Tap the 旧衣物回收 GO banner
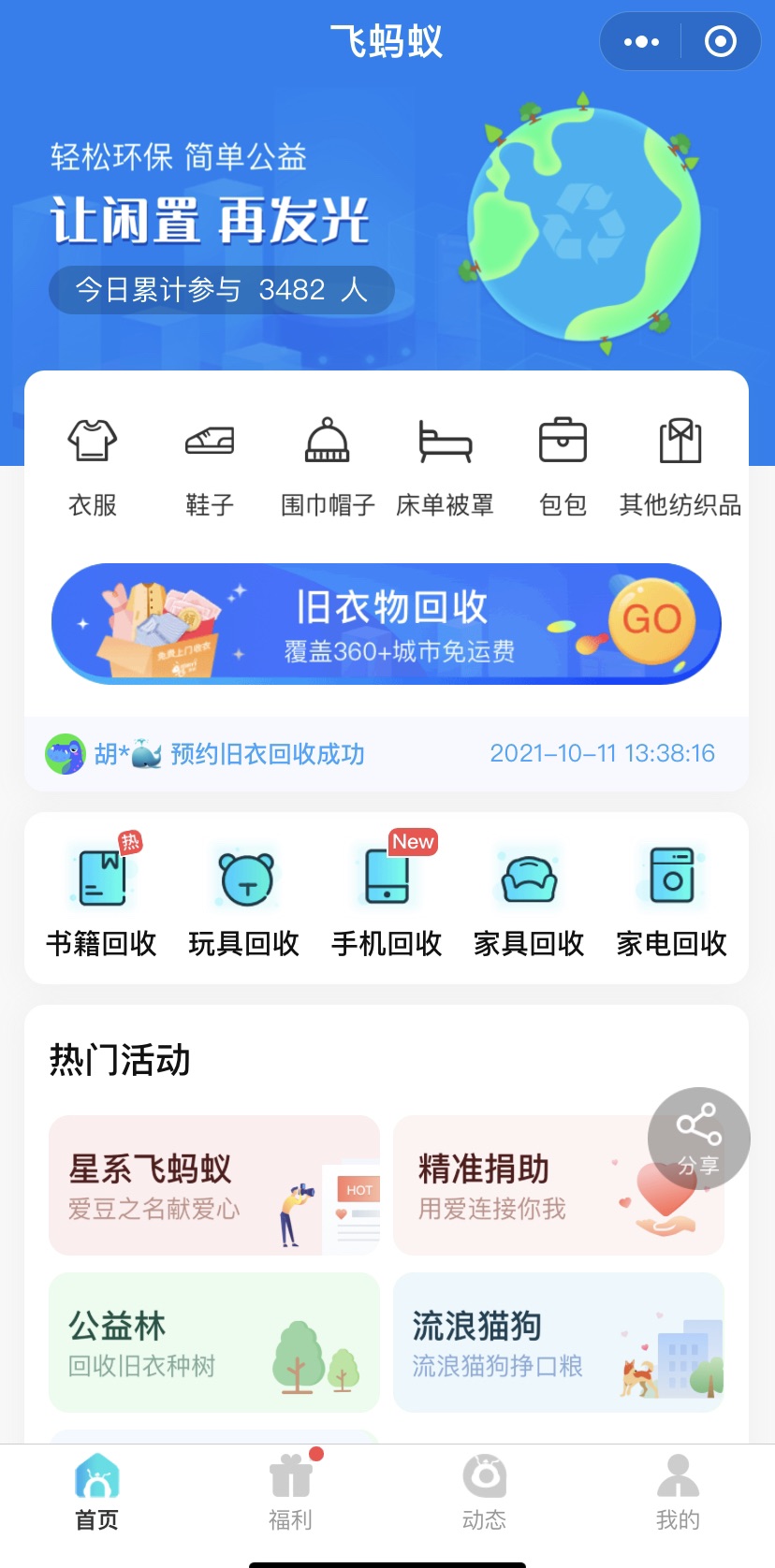Viewport: 775px width, 1568px height. click(386, 624)
